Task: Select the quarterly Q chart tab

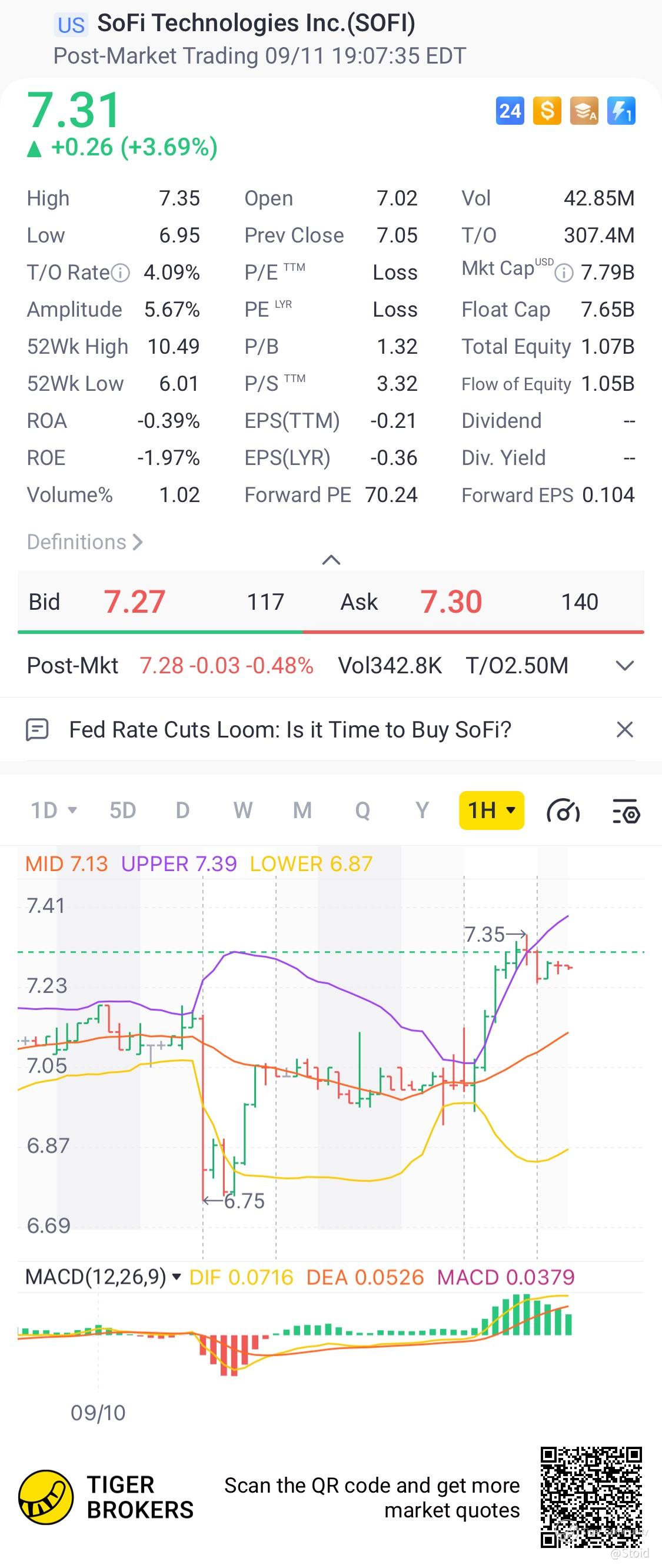Action: 362,810
